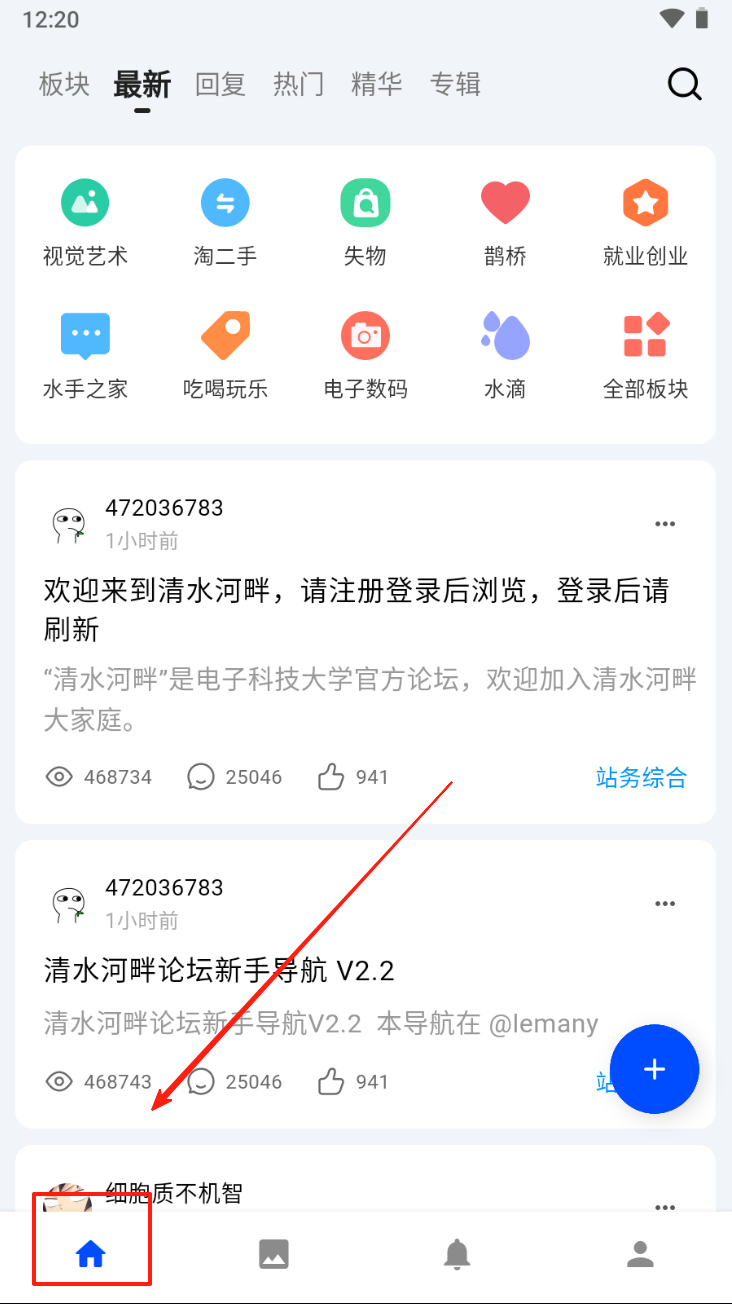This screenshot has height=1304, width=732.
Task: Open the 欢迎来到清水河畔 post
Action: tap(355, 609)
